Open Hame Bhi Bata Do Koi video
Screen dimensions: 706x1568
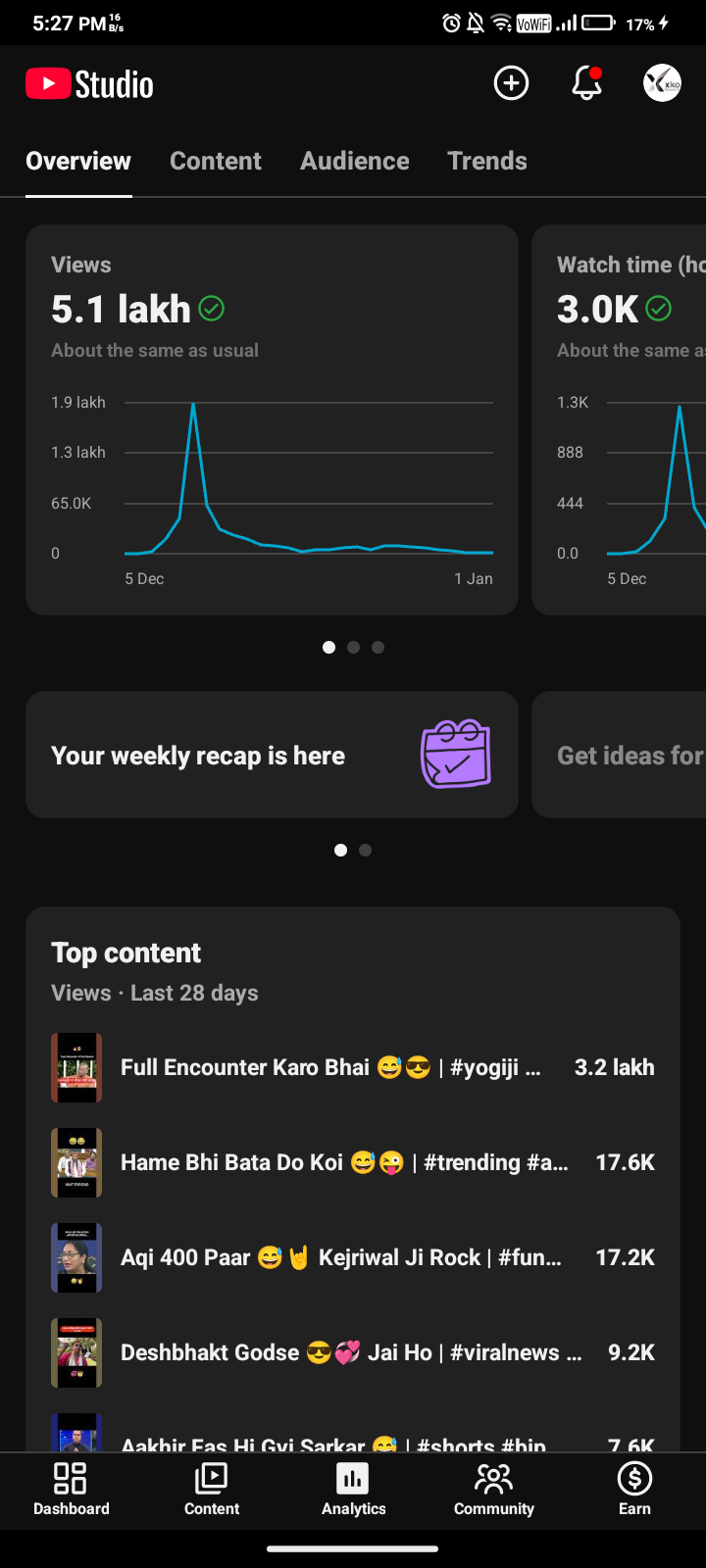point(343,1162)
